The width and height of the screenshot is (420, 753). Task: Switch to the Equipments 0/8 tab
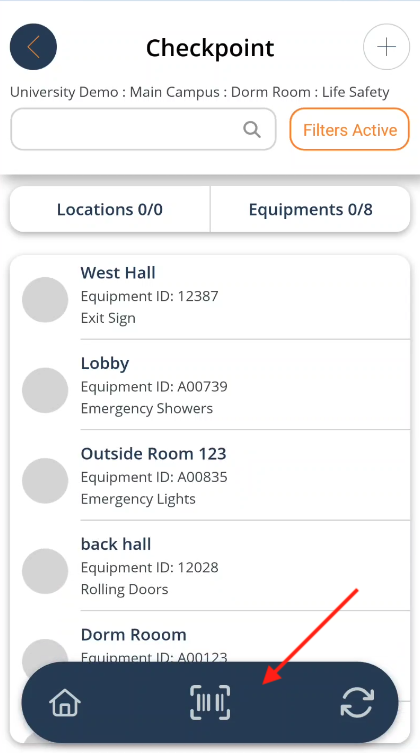(x=310, y=209)
